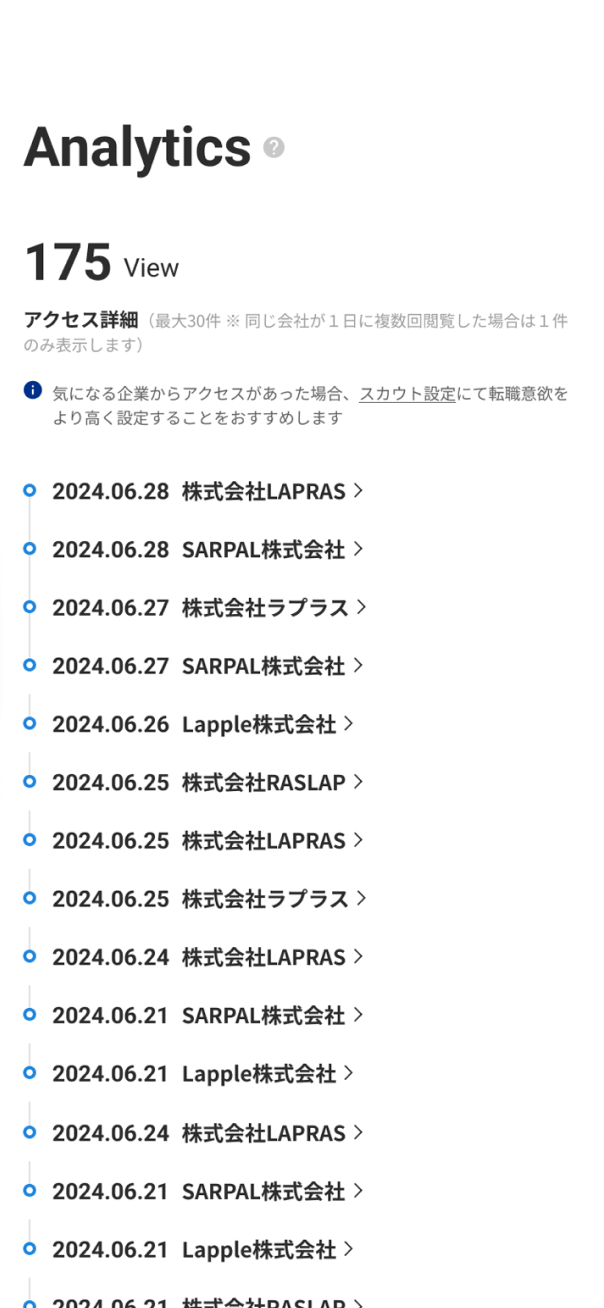The height and width of the screenshot is (1308, 604).
Task: Open the スカウト設定 link
Action: (407, 394)
